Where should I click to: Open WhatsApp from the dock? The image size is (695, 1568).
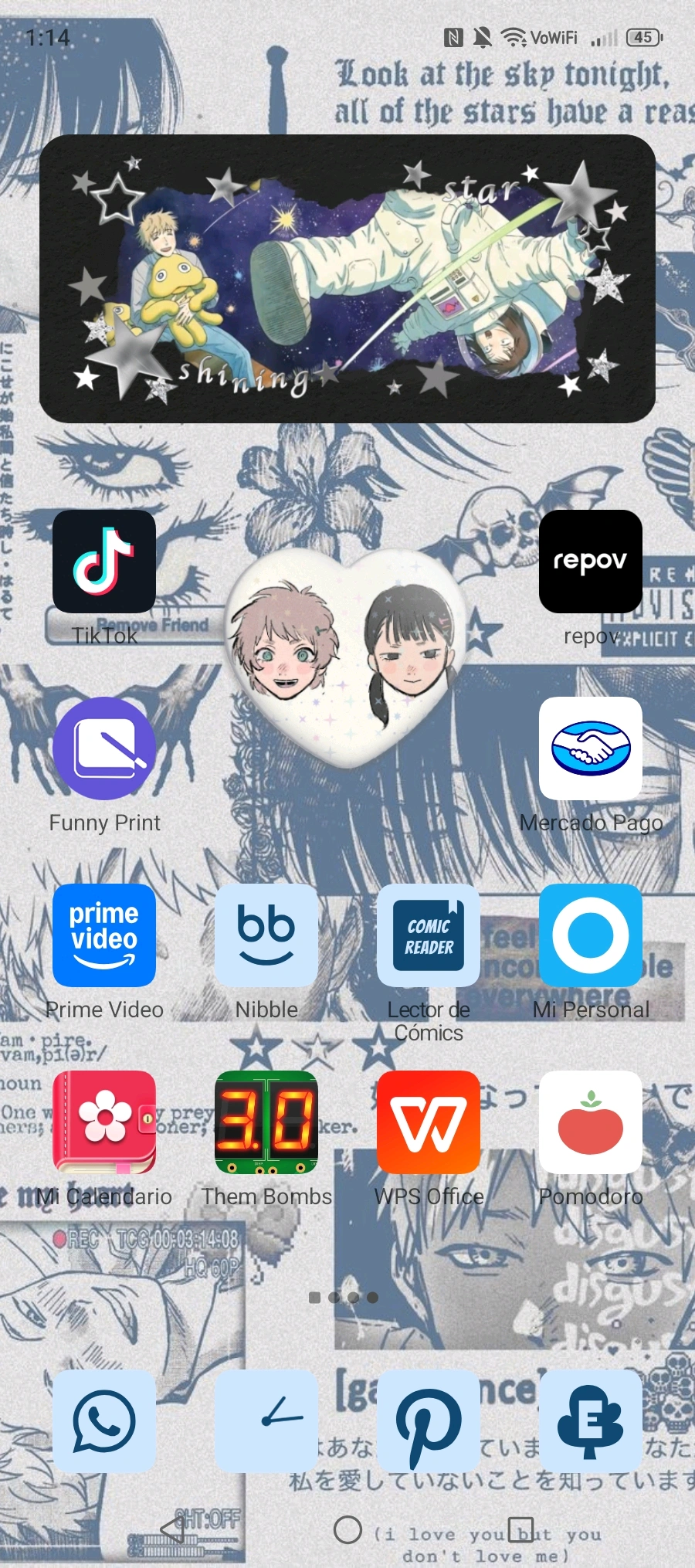pos(104,1421)
